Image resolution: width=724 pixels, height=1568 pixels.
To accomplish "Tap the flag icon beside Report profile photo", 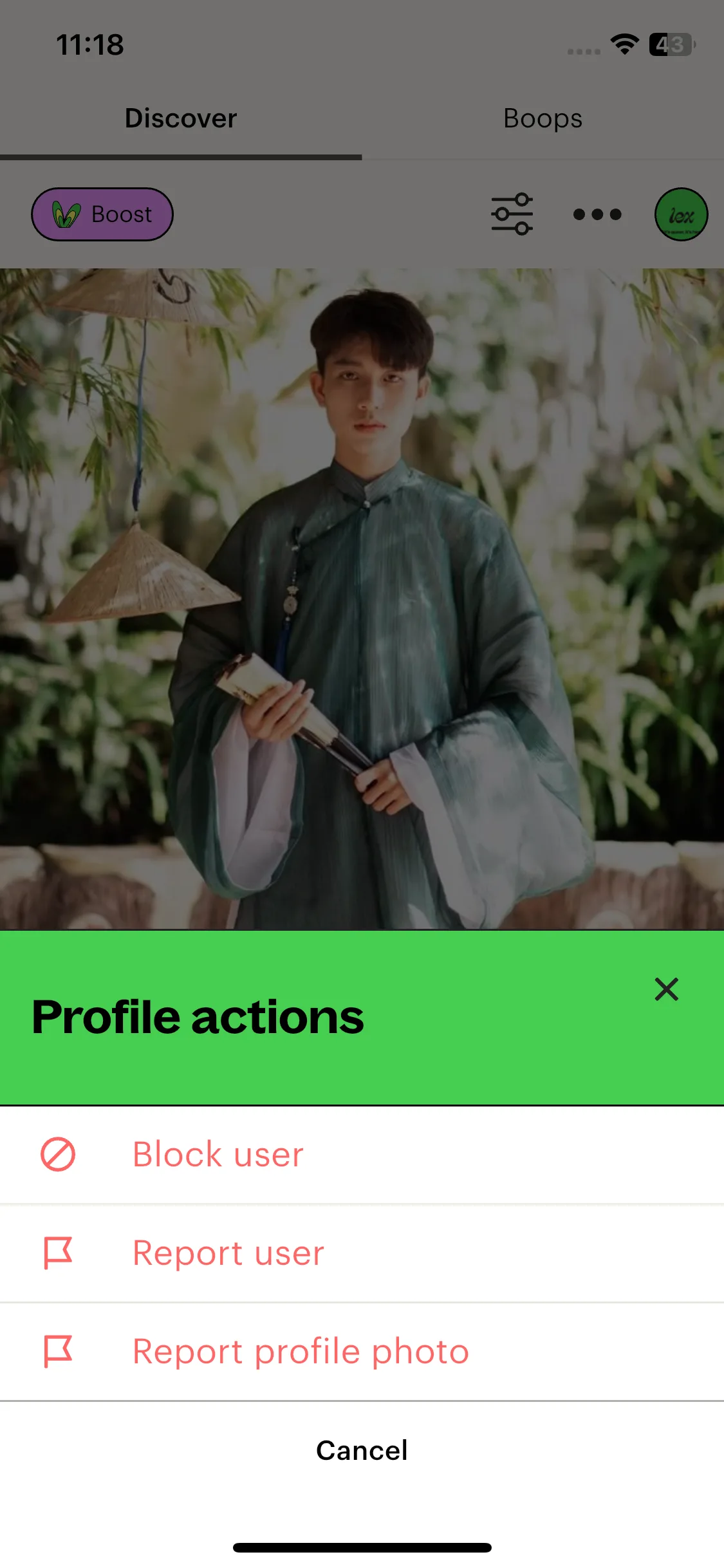I will tap(59, 1350).
